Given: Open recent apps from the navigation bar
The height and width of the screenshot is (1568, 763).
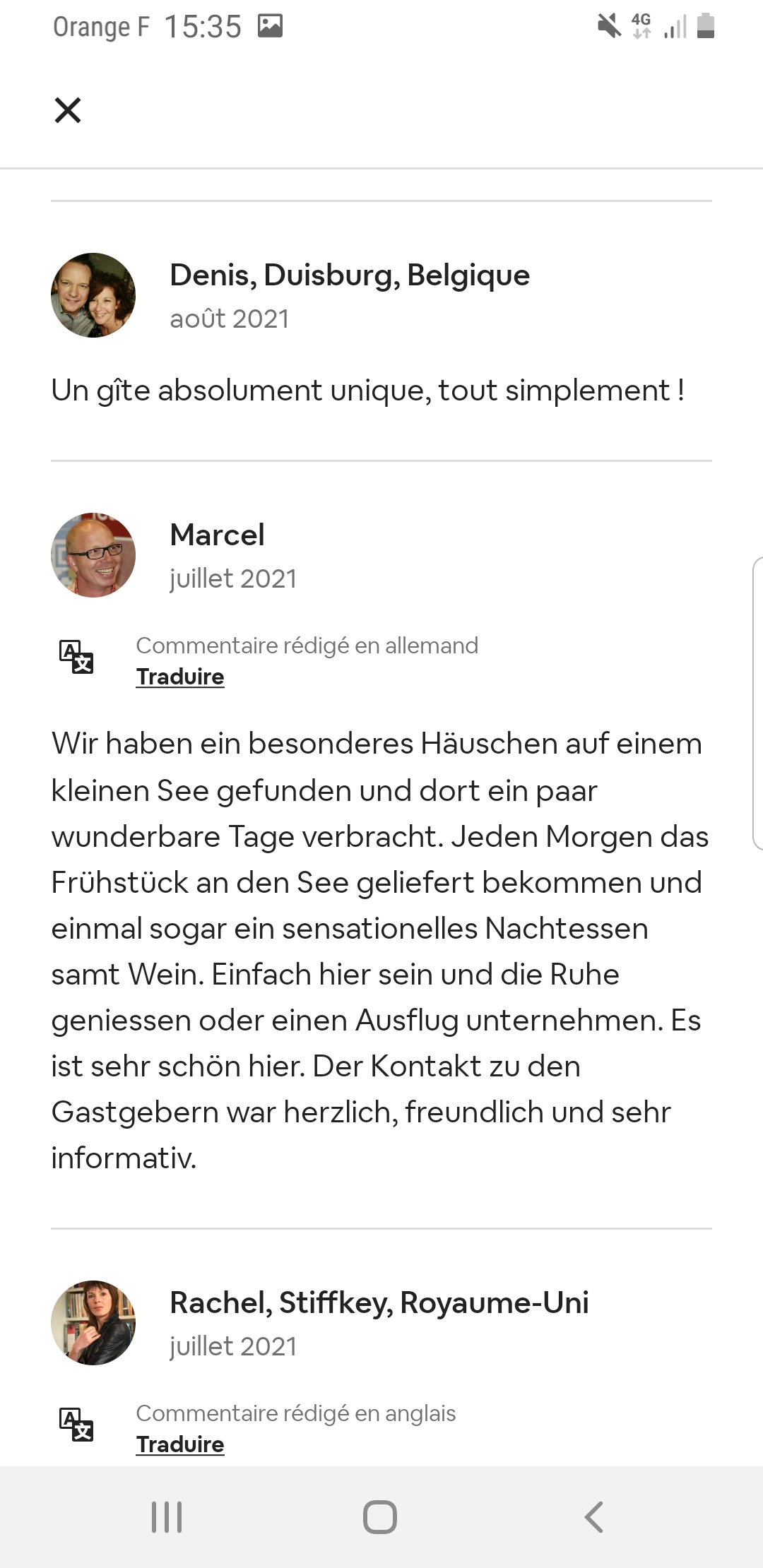Looking at the screenshot, I should click(x=167, y=1516).
